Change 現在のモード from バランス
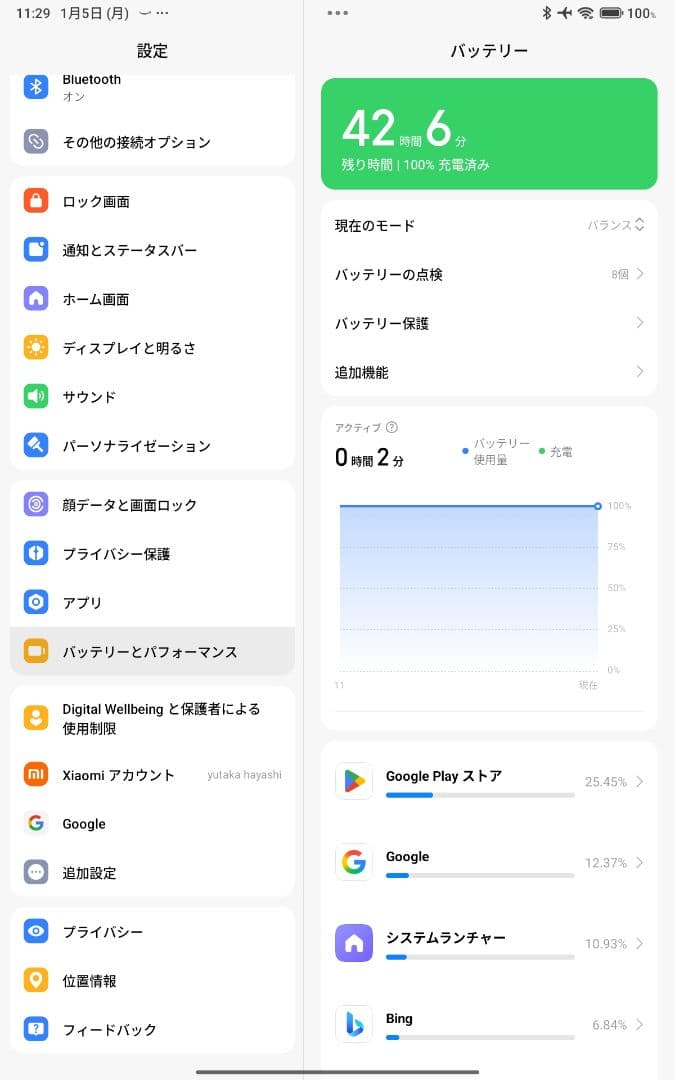 [615, 225]
